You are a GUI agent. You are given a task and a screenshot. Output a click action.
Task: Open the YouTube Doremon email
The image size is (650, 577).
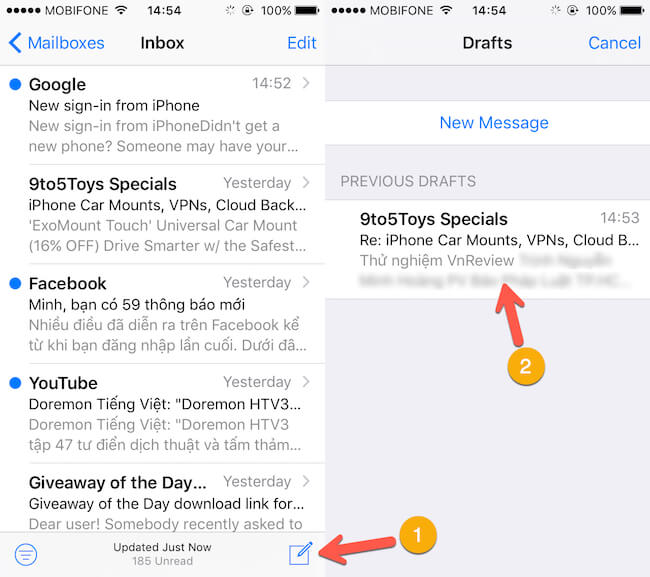pyautogui.click(x=165, y=412)
